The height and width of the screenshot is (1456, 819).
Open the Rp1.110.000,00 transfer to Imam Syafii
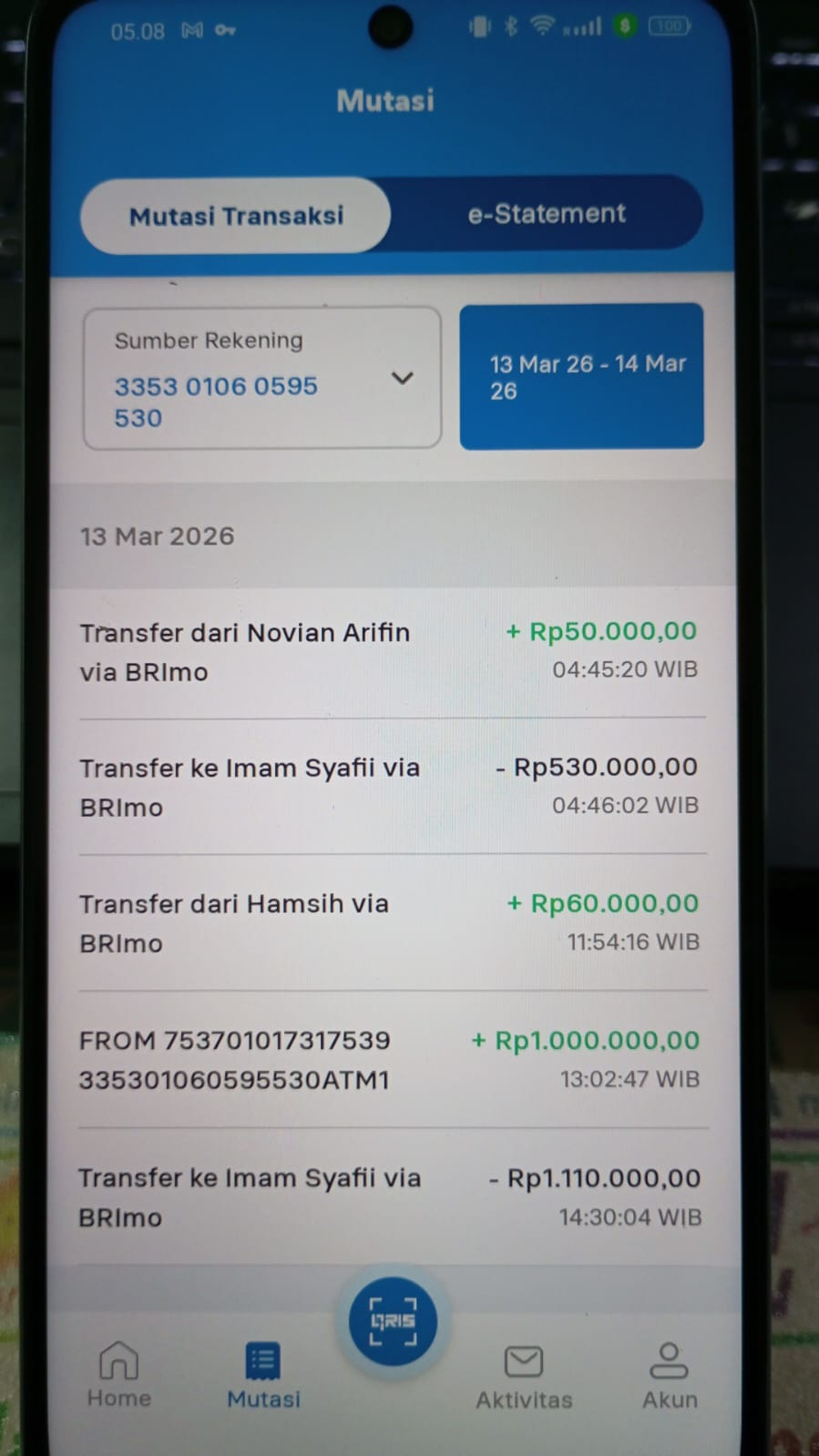tap(392, 1196)
